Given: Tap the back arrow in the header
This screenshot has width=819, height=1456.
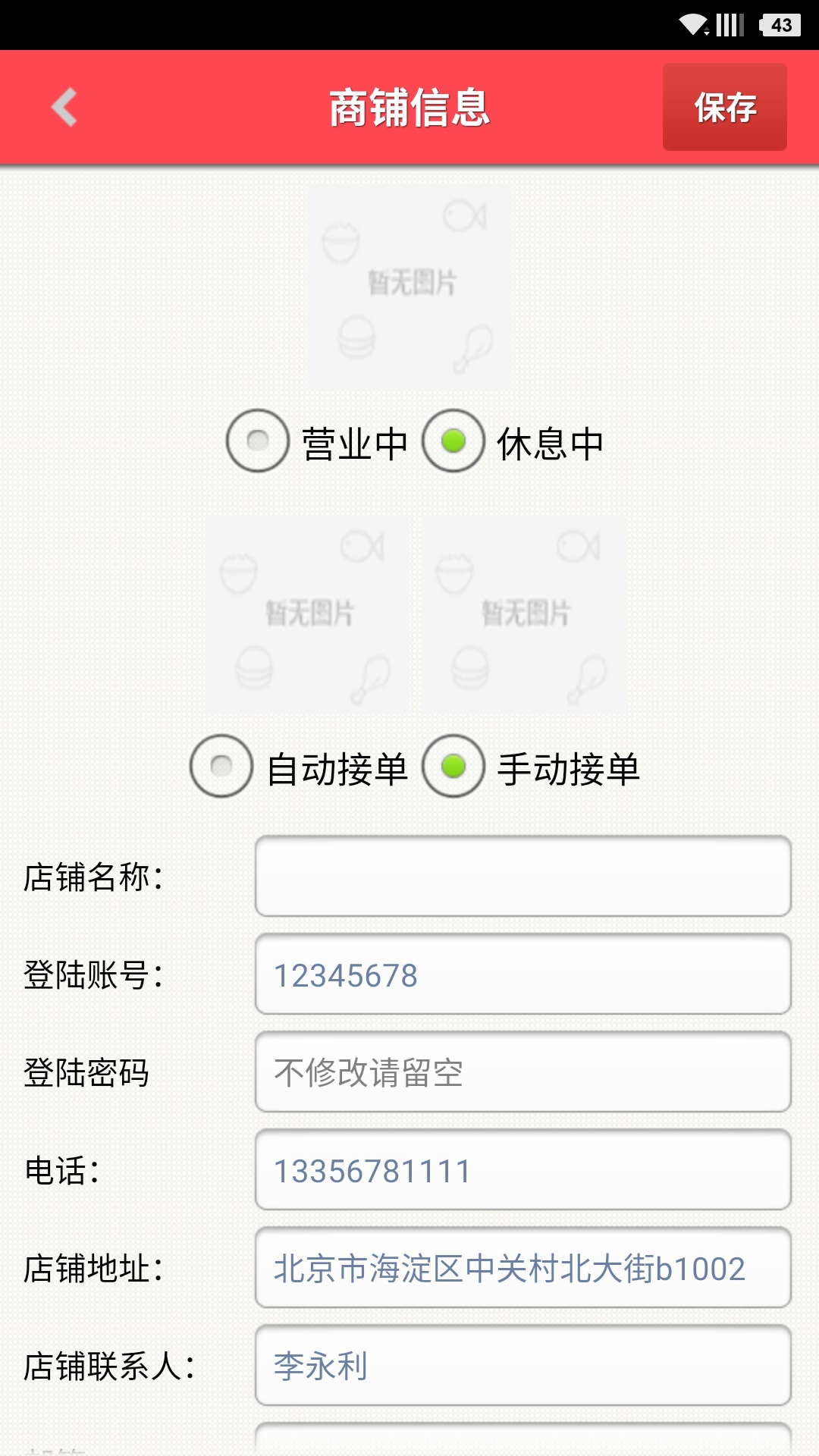Looking at the screenshot, I should [x=64, y=108].
